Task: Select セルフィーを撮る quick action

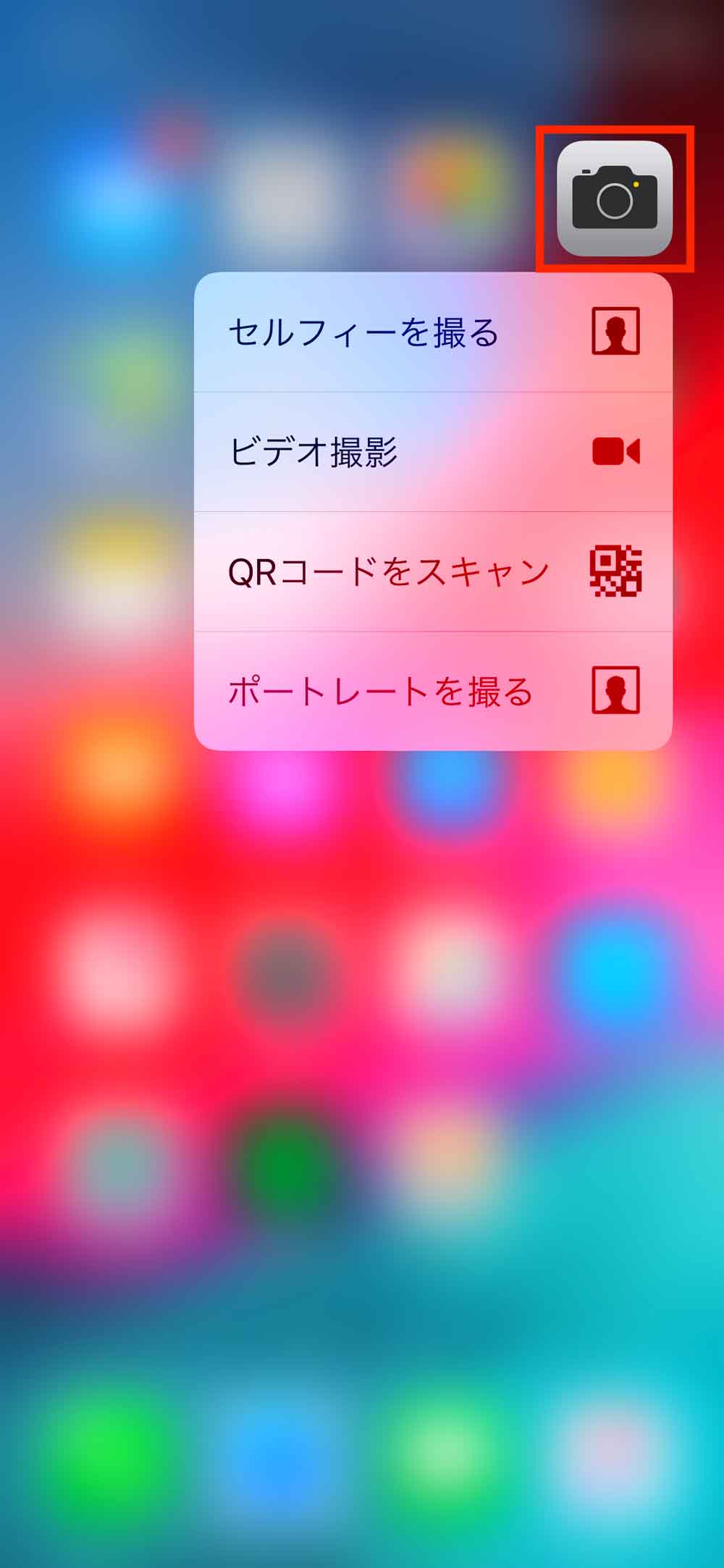Action: tap(433, 332)
